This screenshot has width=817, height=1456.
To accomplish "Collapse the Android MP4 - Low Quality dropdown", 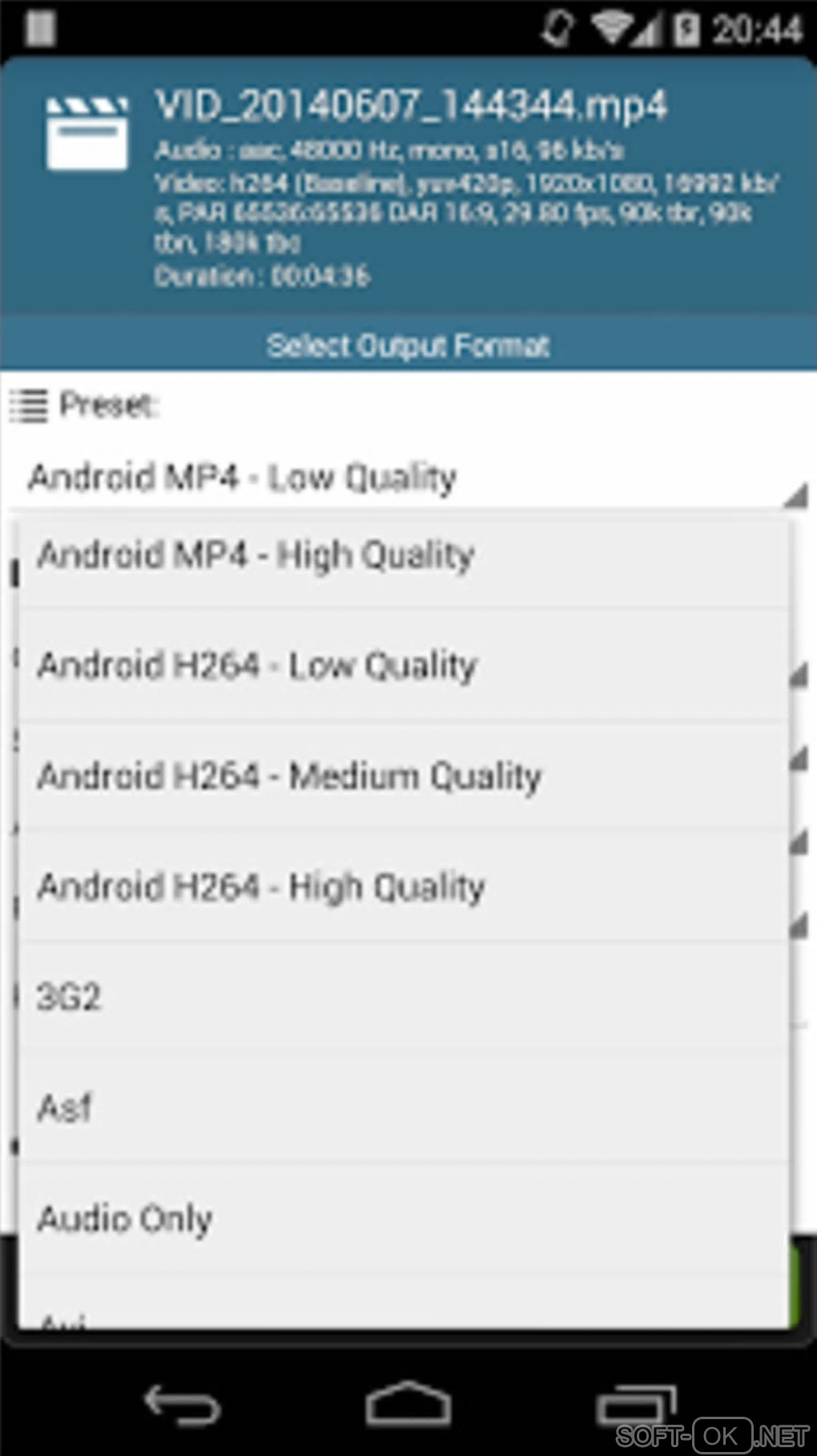I will coord(408,478).
